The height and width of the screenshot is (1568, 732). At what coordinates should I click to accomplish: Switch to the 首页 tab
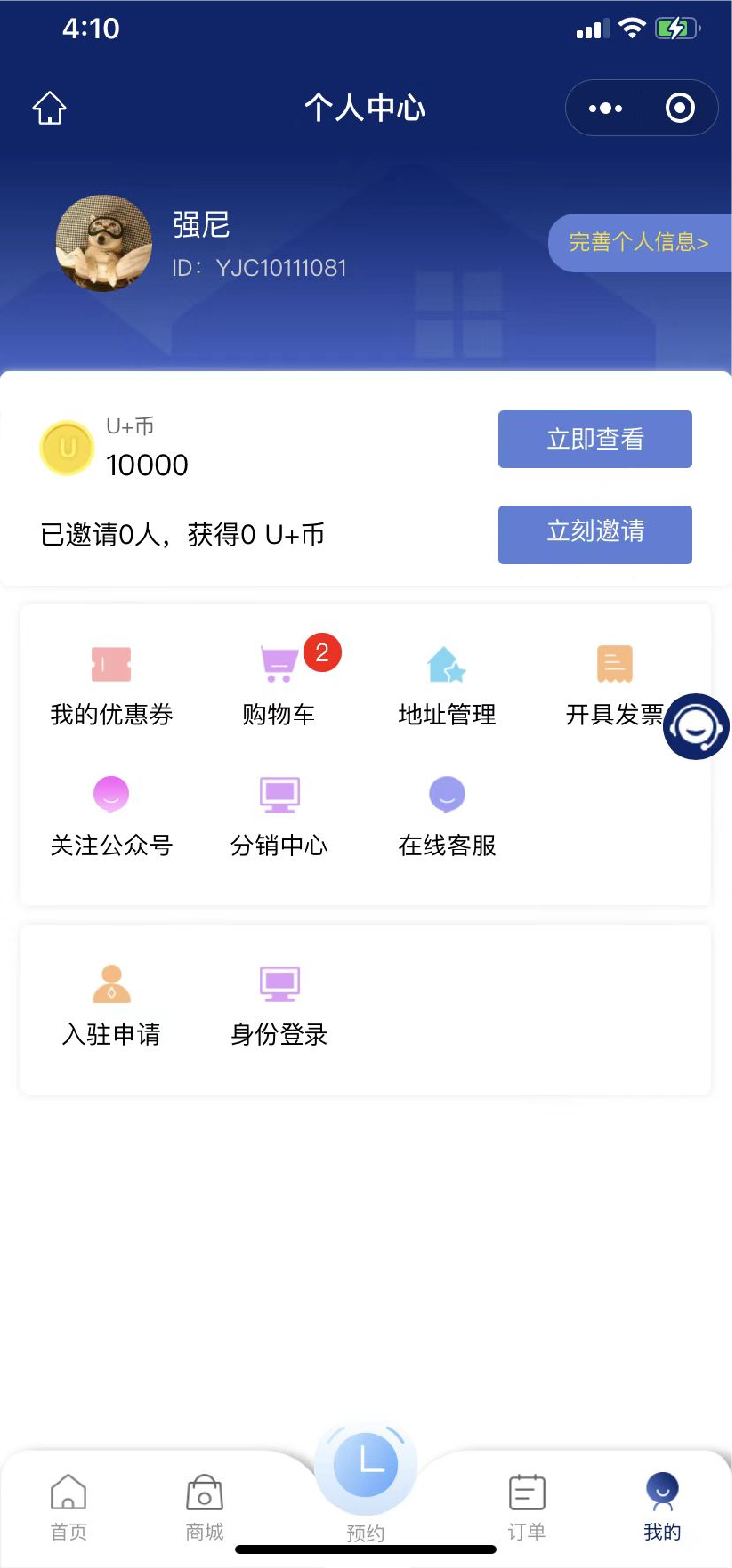coord(68,1507)
